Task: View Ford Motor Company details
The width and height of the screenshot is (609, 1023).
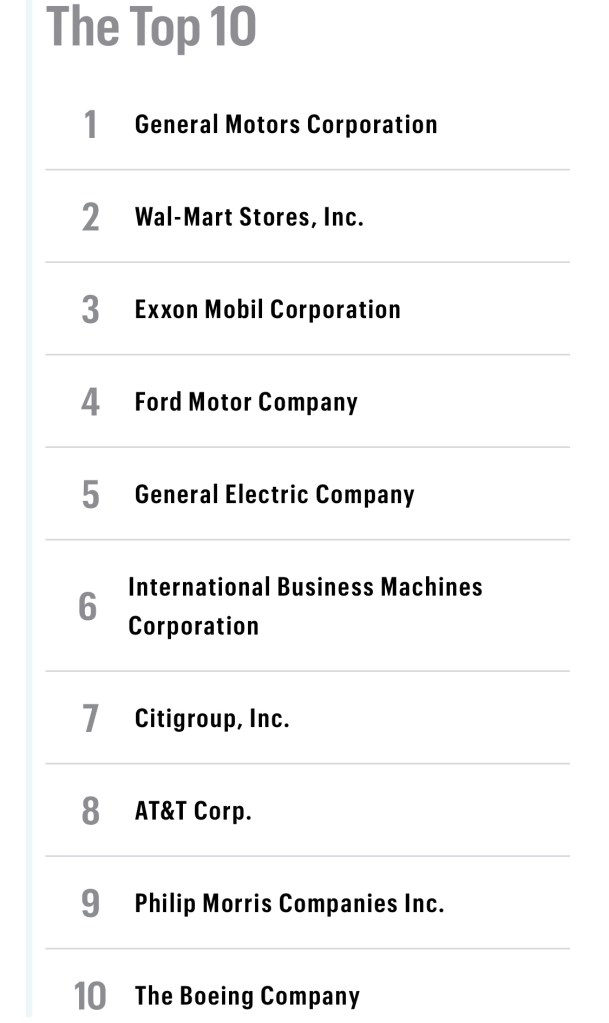Action: click(246, 402)
